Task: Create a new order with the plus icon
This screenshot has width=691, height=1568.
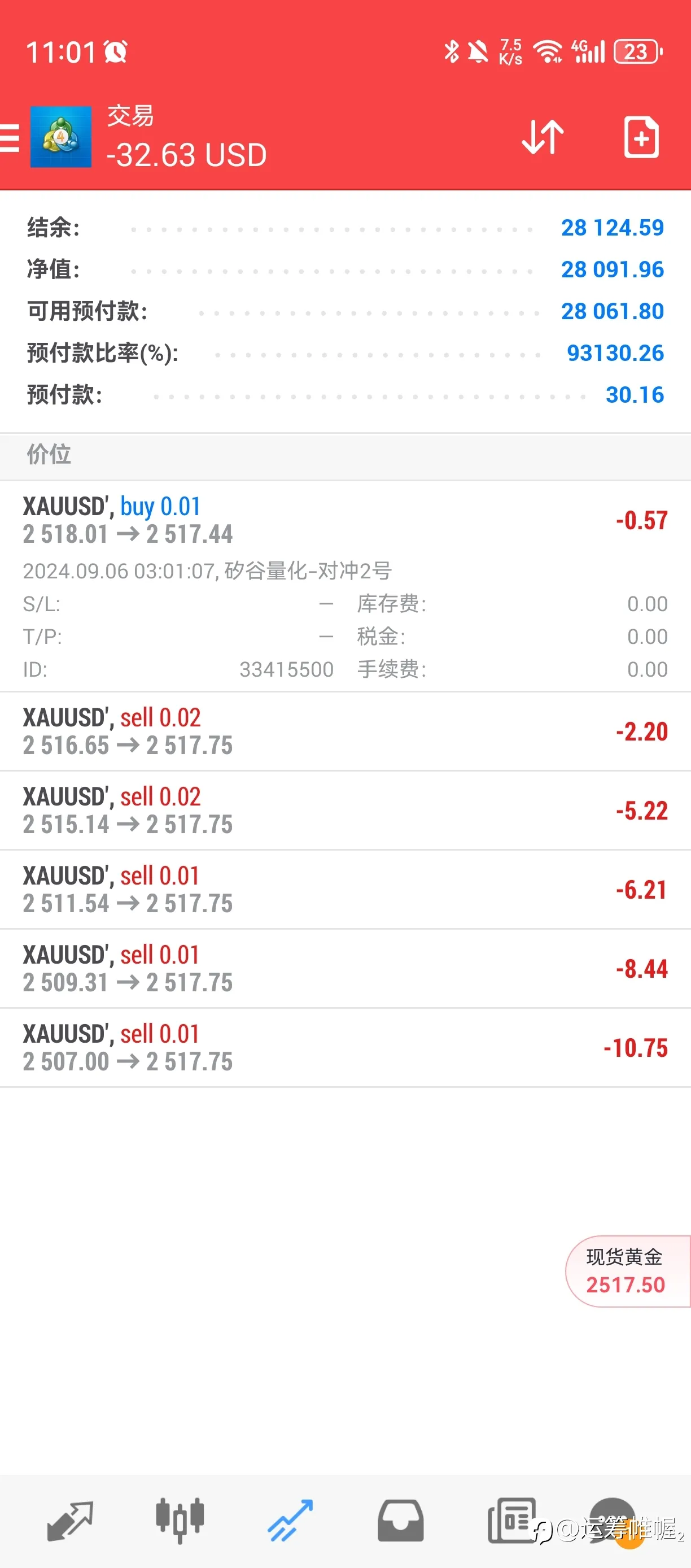Action: coord(642,138)
